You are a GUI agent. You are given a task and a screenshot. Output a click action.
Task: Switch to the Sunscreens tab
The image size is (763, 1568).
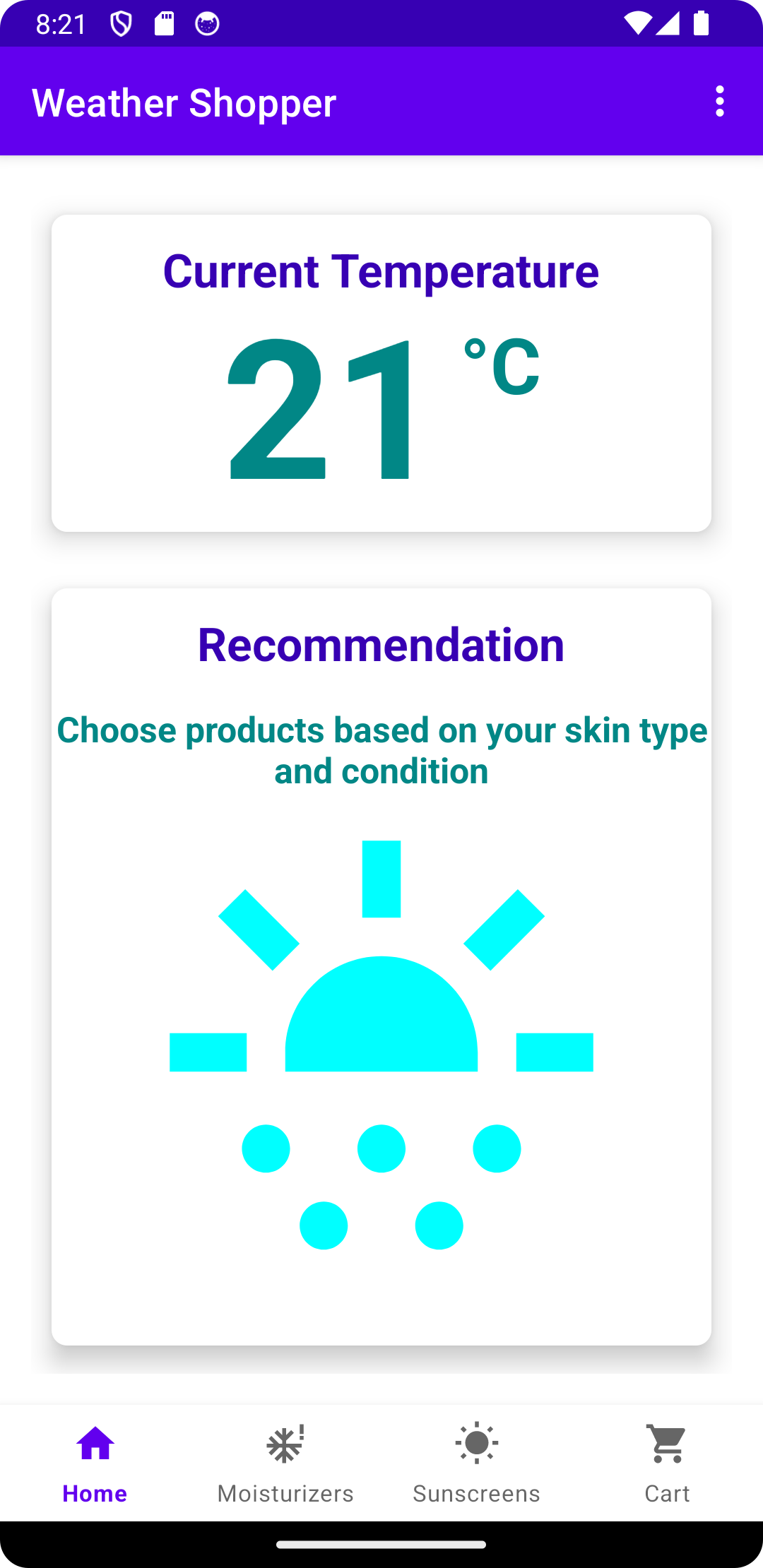(477, 1462)
